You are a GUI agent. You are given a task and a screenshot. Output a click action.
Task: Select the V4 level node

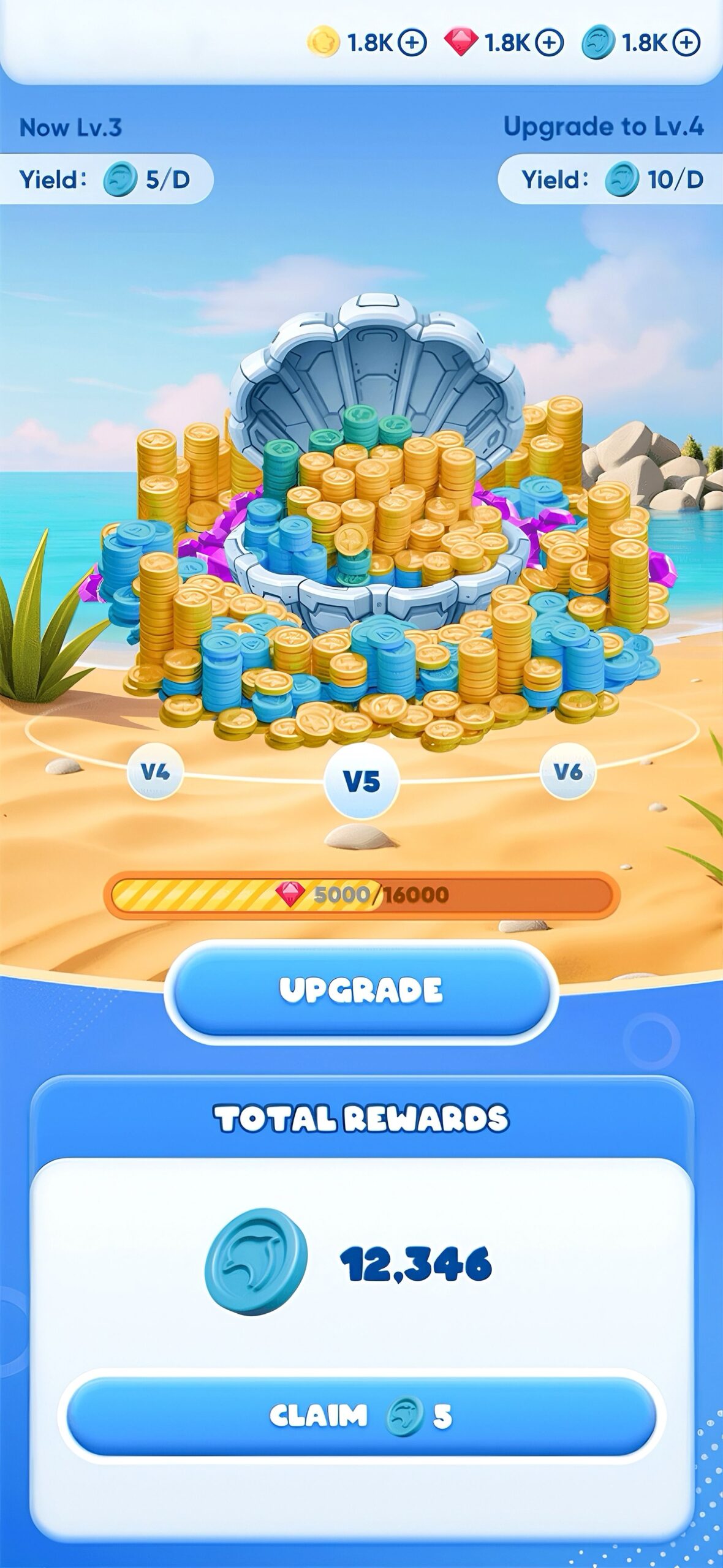(154, 772)
